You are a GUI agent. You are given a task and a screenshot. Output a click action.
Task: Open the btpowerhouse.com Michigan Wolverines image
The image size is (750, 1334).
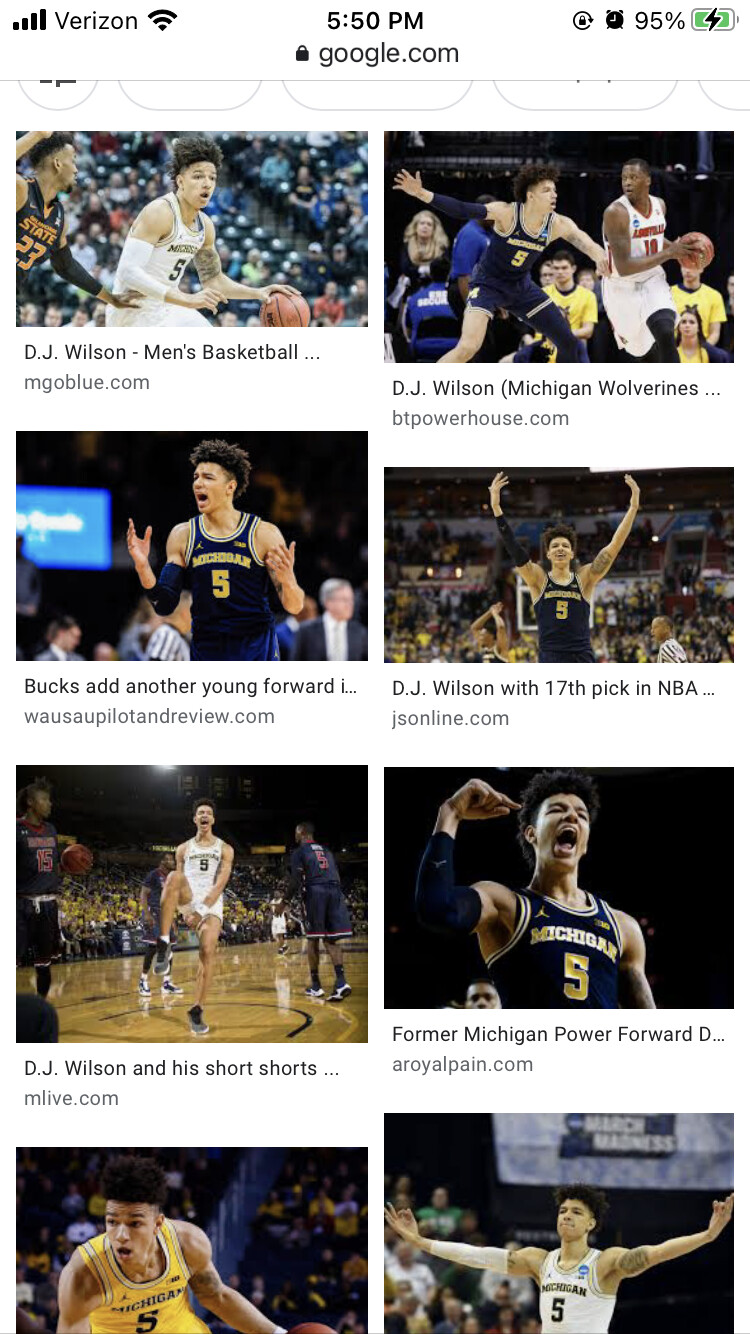[558, 247]
